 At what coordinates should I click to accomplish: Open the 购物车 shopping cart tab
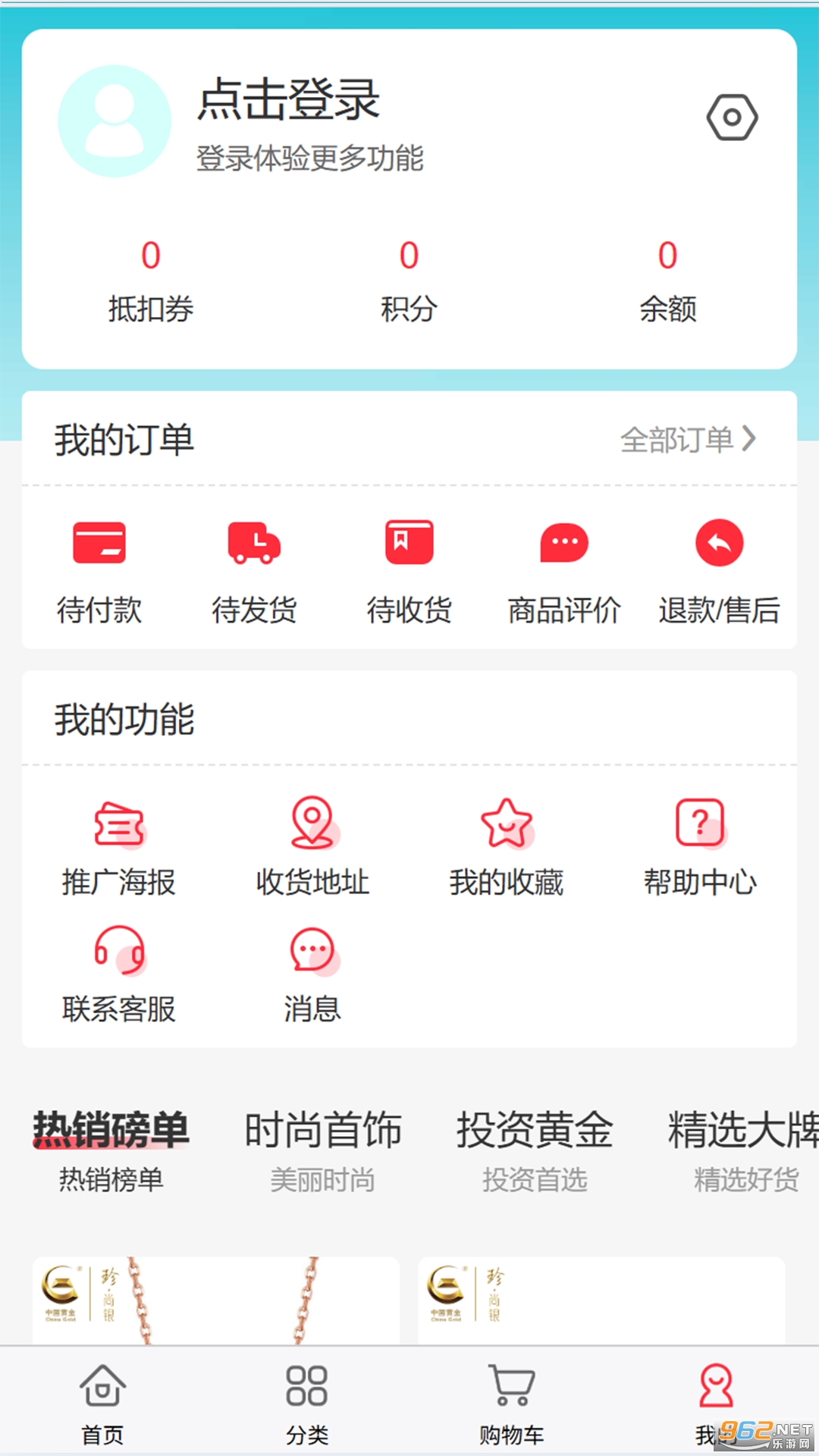[x=512, y=1403]
